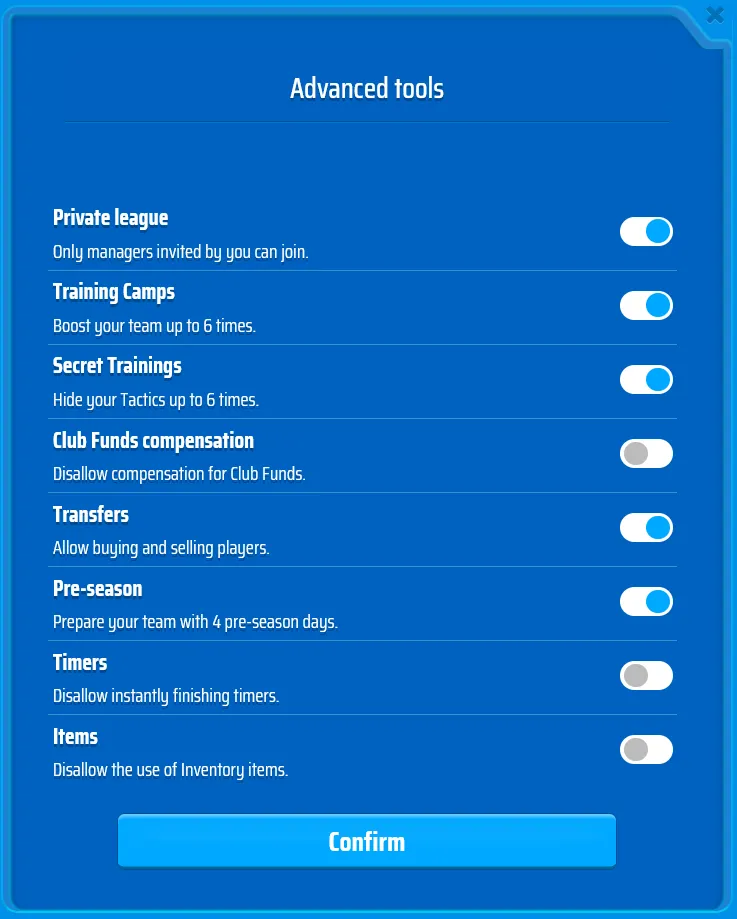The image size is (737, 919).
Task: Disable the Training Camps toggle
Action: (646, 305)
